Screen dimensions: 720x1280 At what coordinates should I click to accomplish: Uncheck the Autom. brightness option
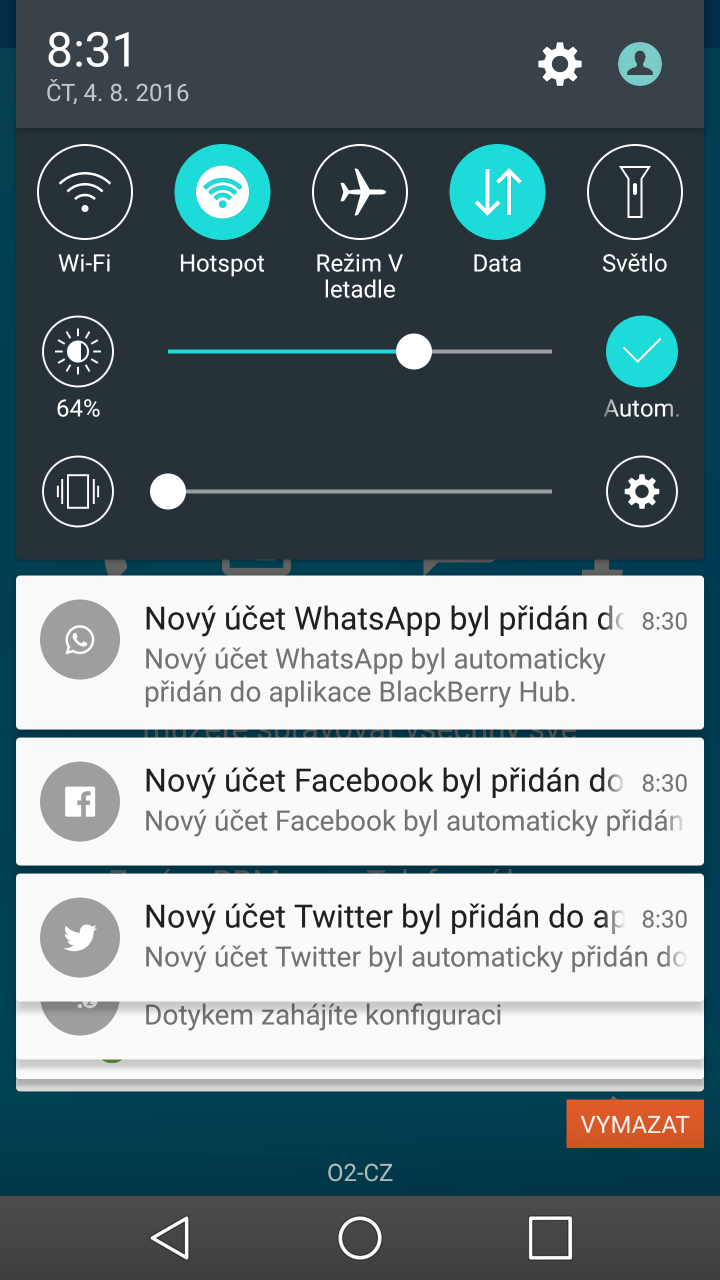(x=641, y=352)
